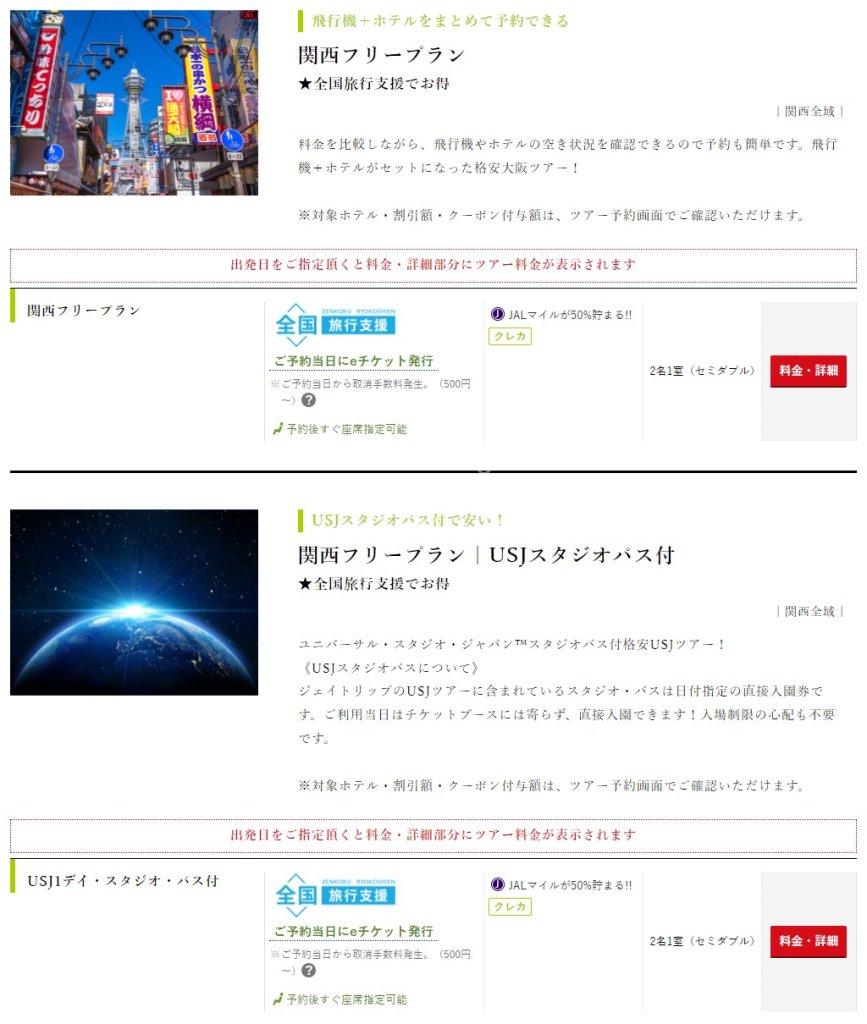This screenshot has height=1024, width=867.
Task: Tap the cancellation fee help icon in 関西フリープラン row
Action: click(309, 400)
